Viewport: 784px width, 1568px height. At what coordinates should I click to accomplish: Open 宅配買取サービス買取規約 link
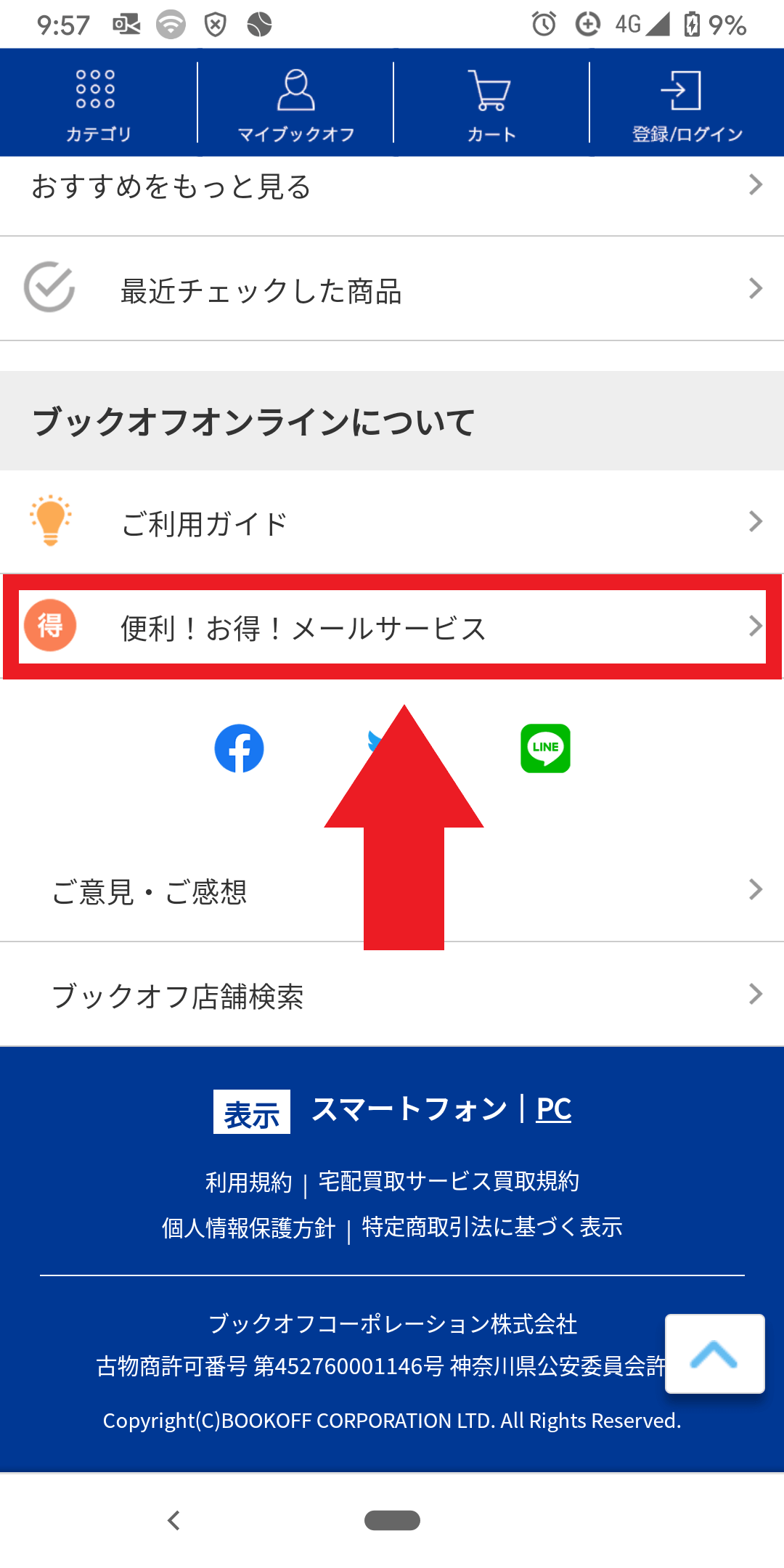[449, 1181]
